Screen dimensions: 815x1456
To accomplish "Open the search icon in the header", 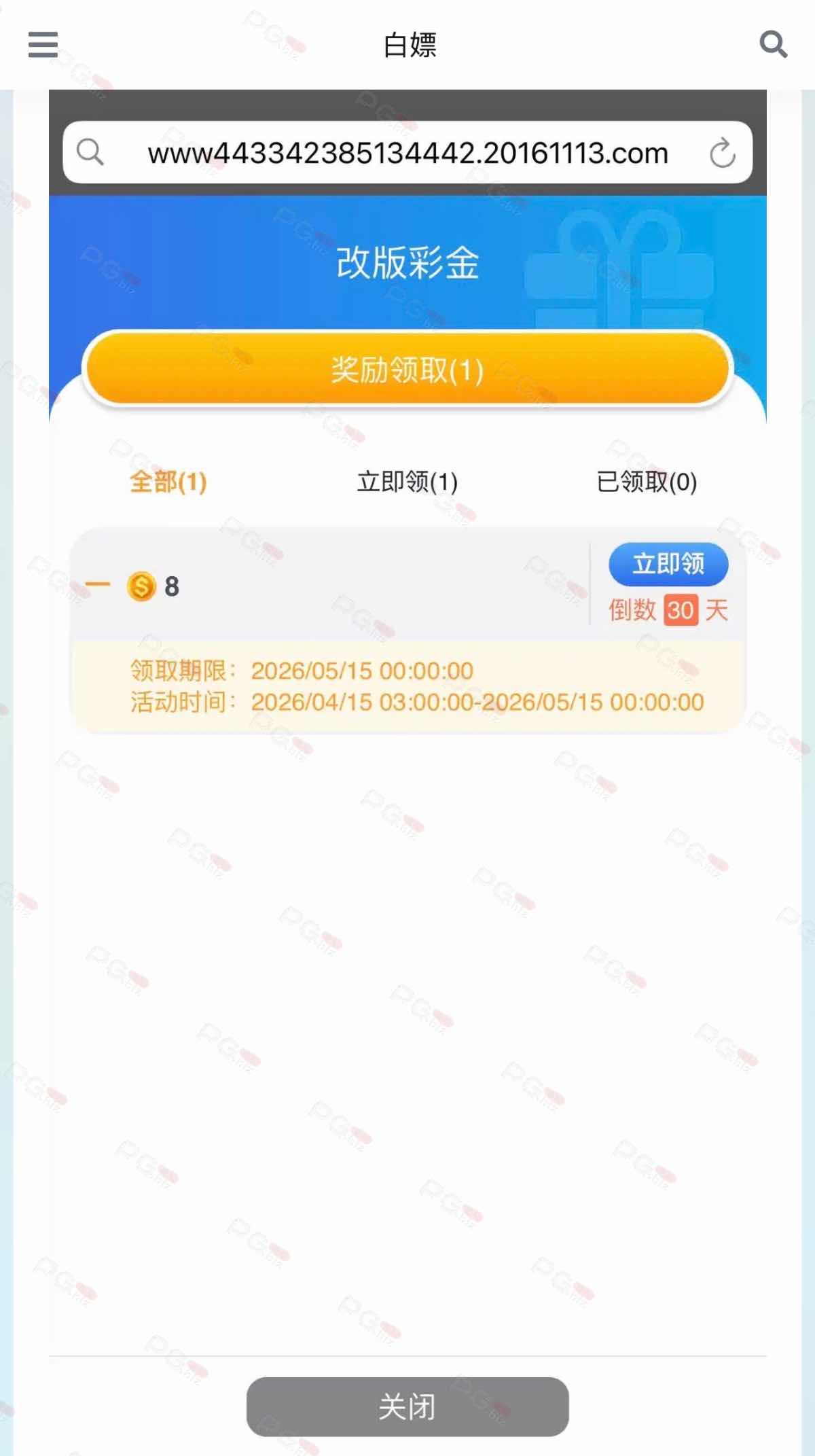I will coord(773,45).
